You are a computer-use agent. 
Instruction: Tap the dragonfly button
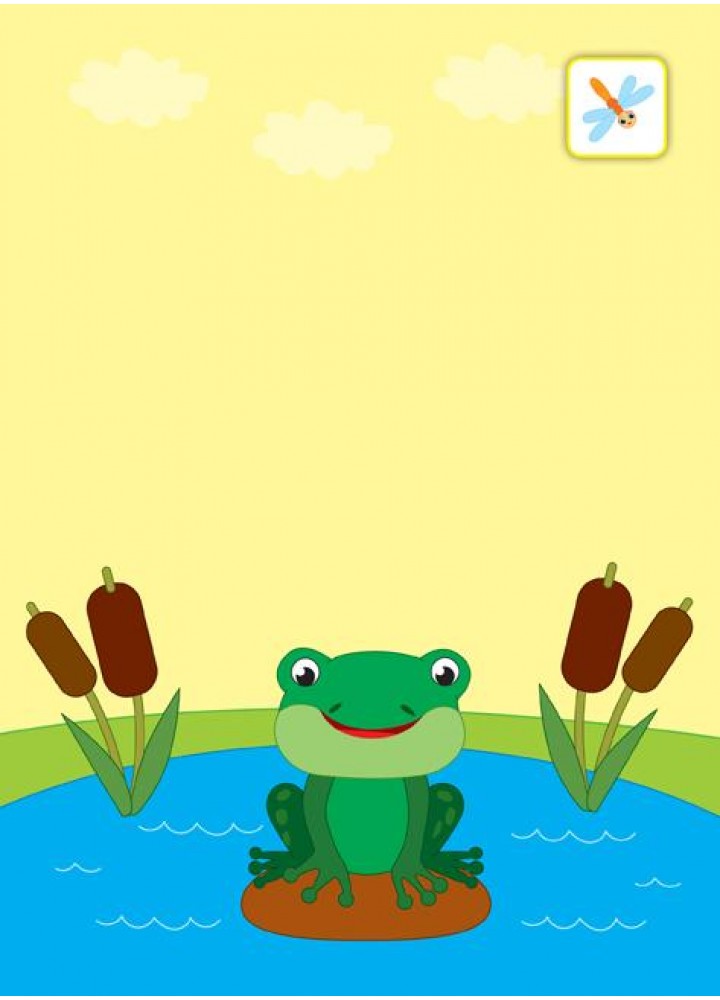tap(617, 107)
